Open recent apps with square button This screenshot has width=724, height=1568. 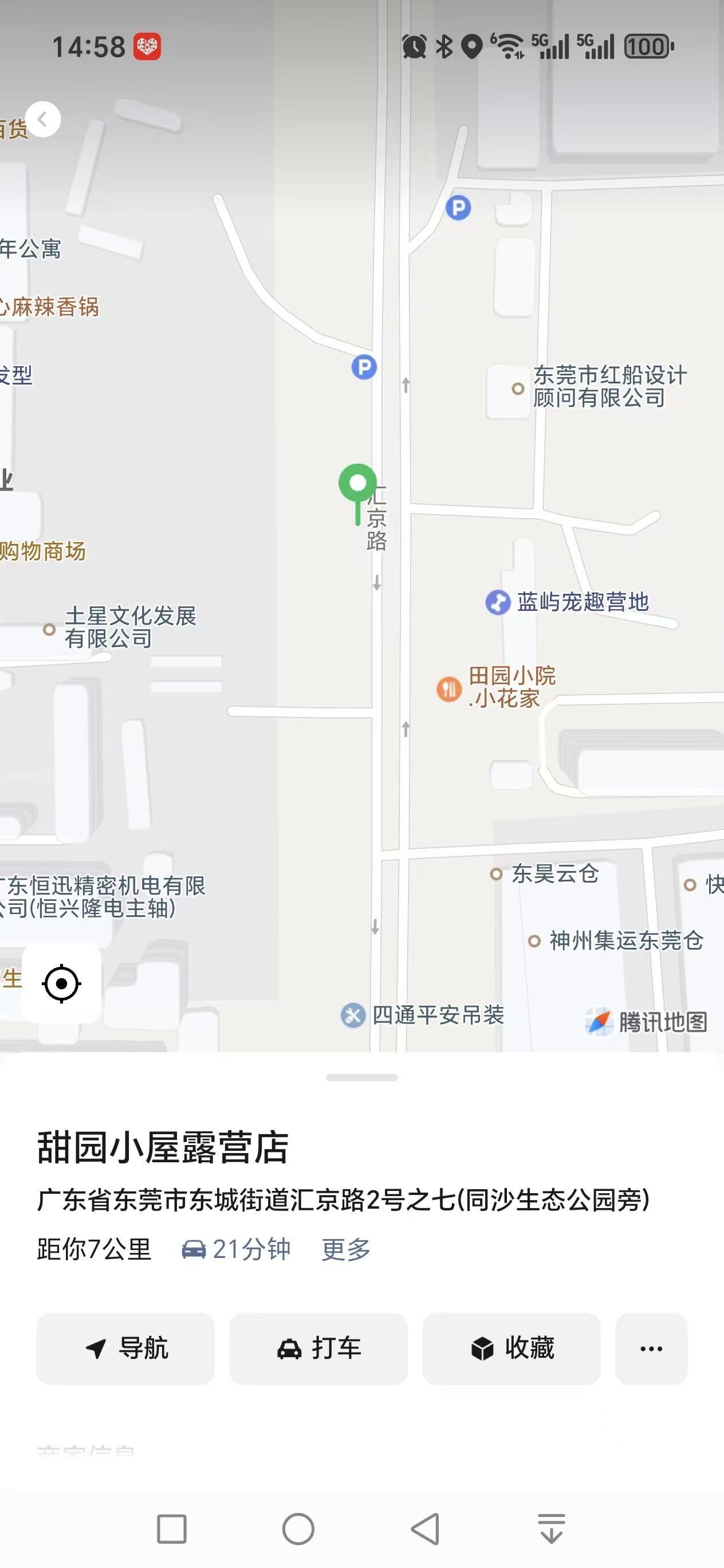172,1528
